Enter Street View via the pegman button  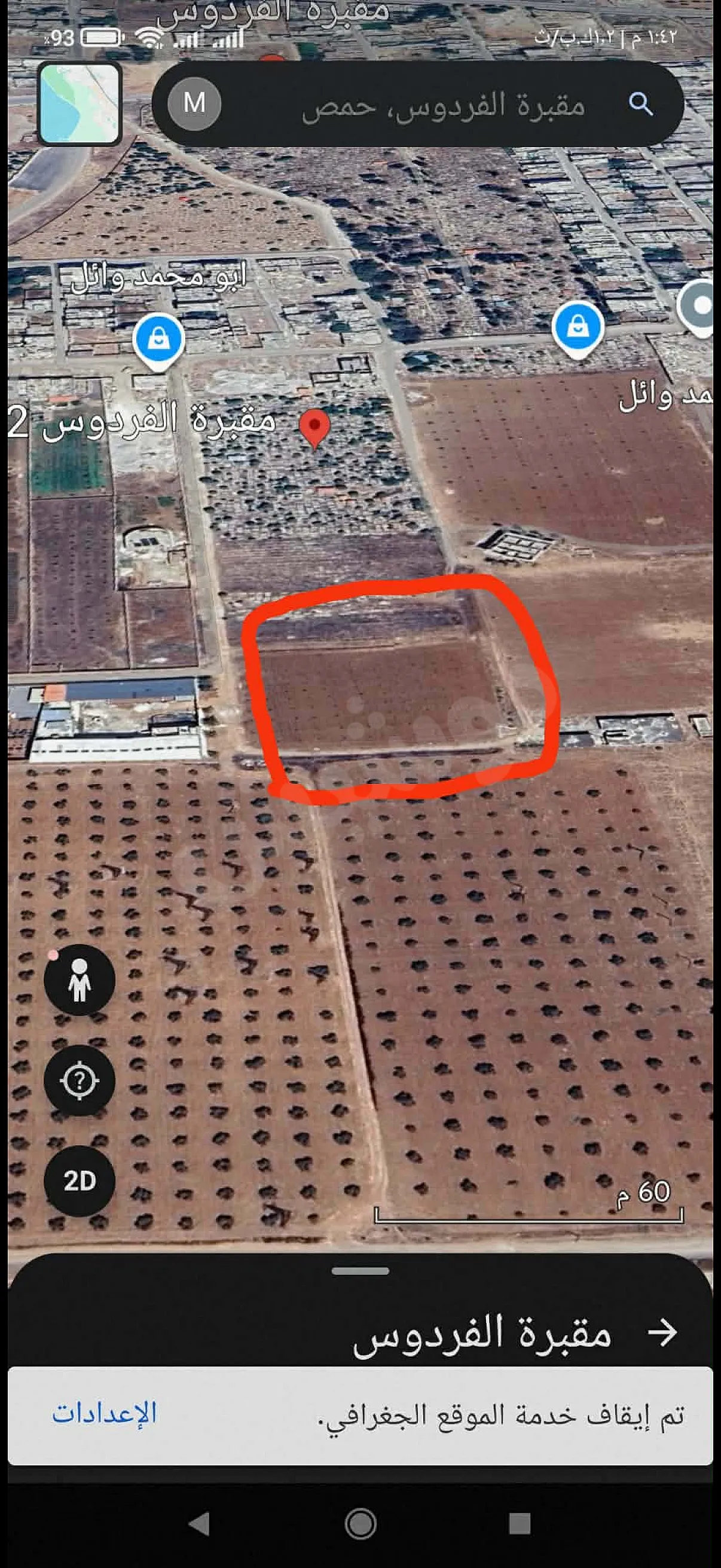pos(79,980)
